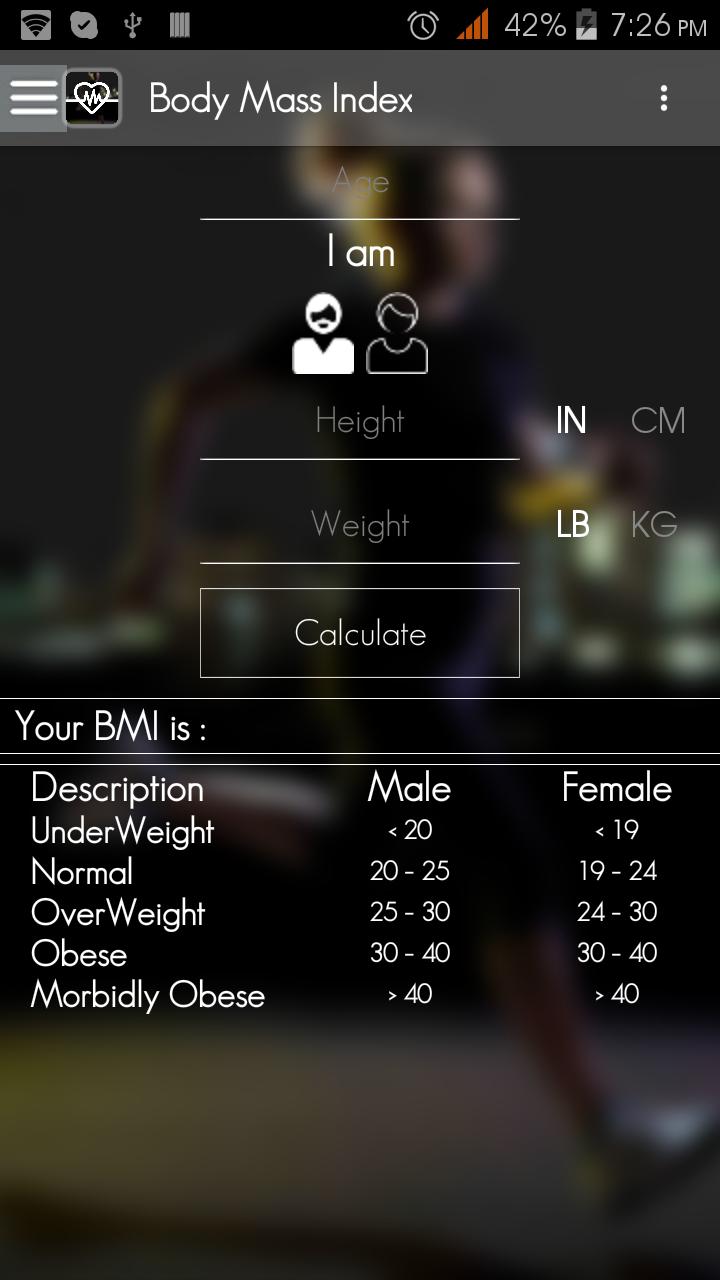720x1280 pixels.
Task: Choose LB as weight unit
Action: click(x=572, y=525)
